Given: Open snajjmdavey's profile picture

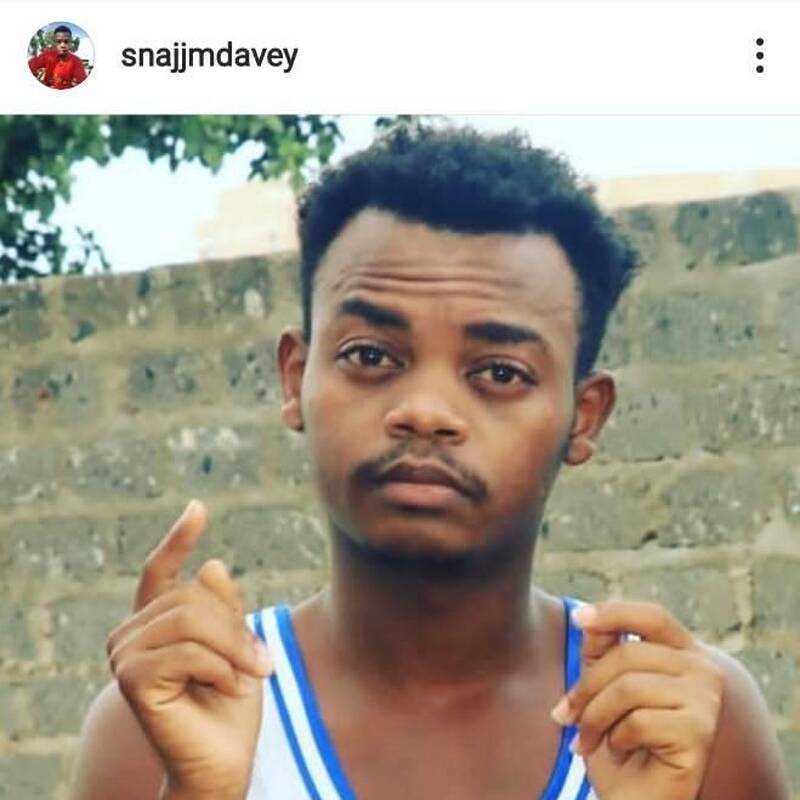Looking at the screenshot, I should [x=60, y=55].
